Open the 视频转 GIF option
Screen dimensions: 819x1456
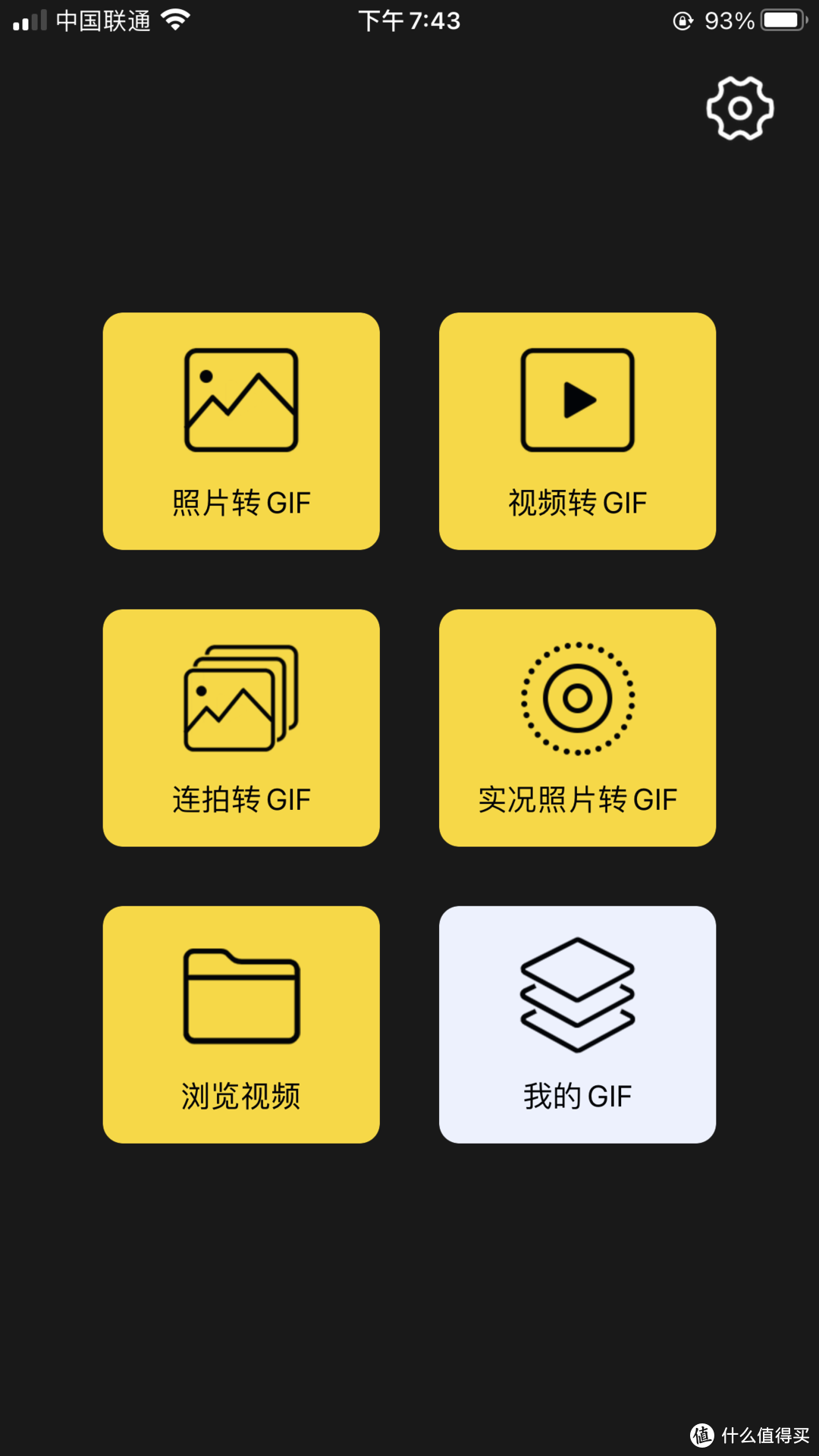[577, 431]
